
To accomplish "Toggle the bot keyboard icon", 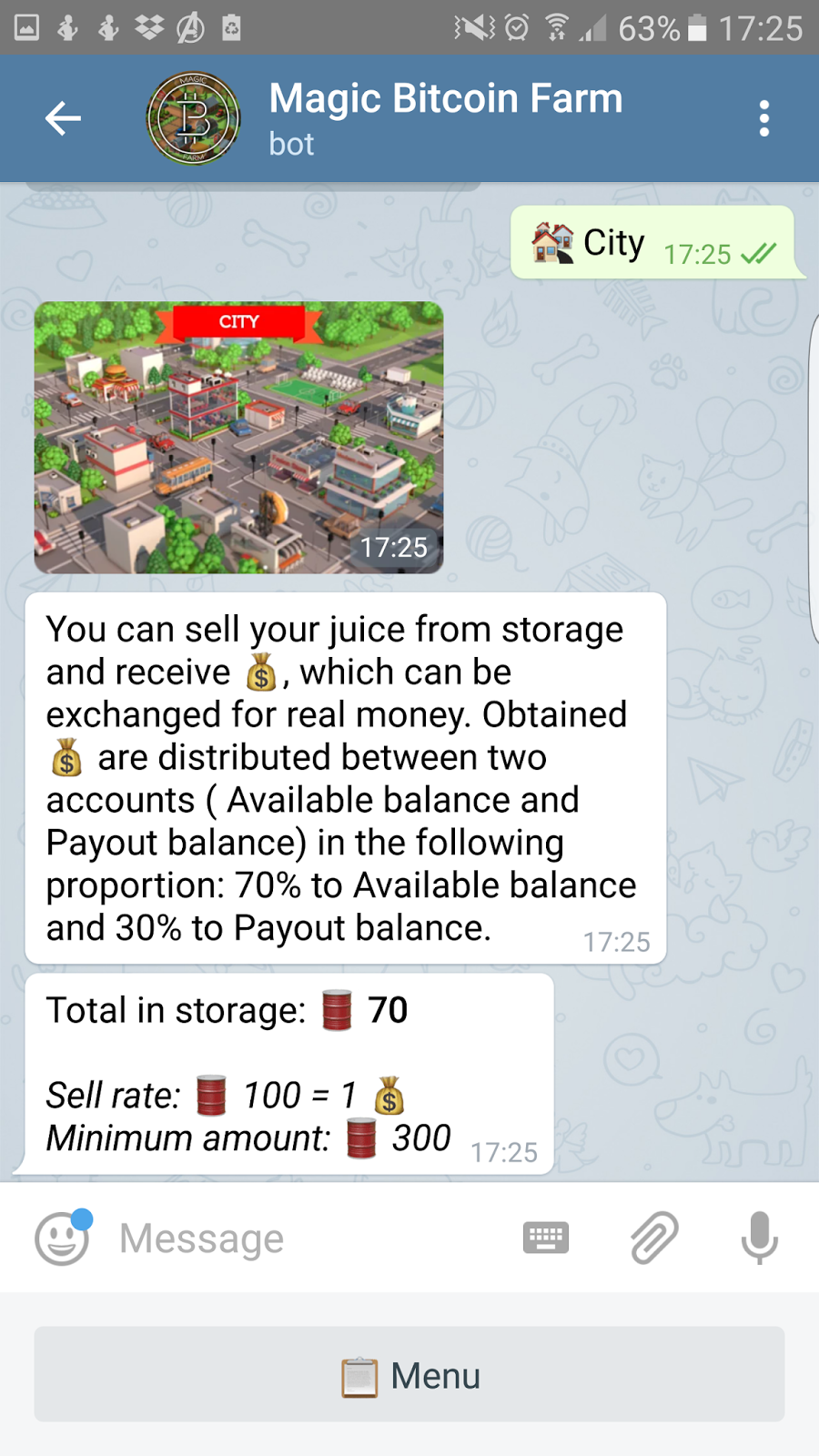I will pyautogui.click(x=546, y=1238).
